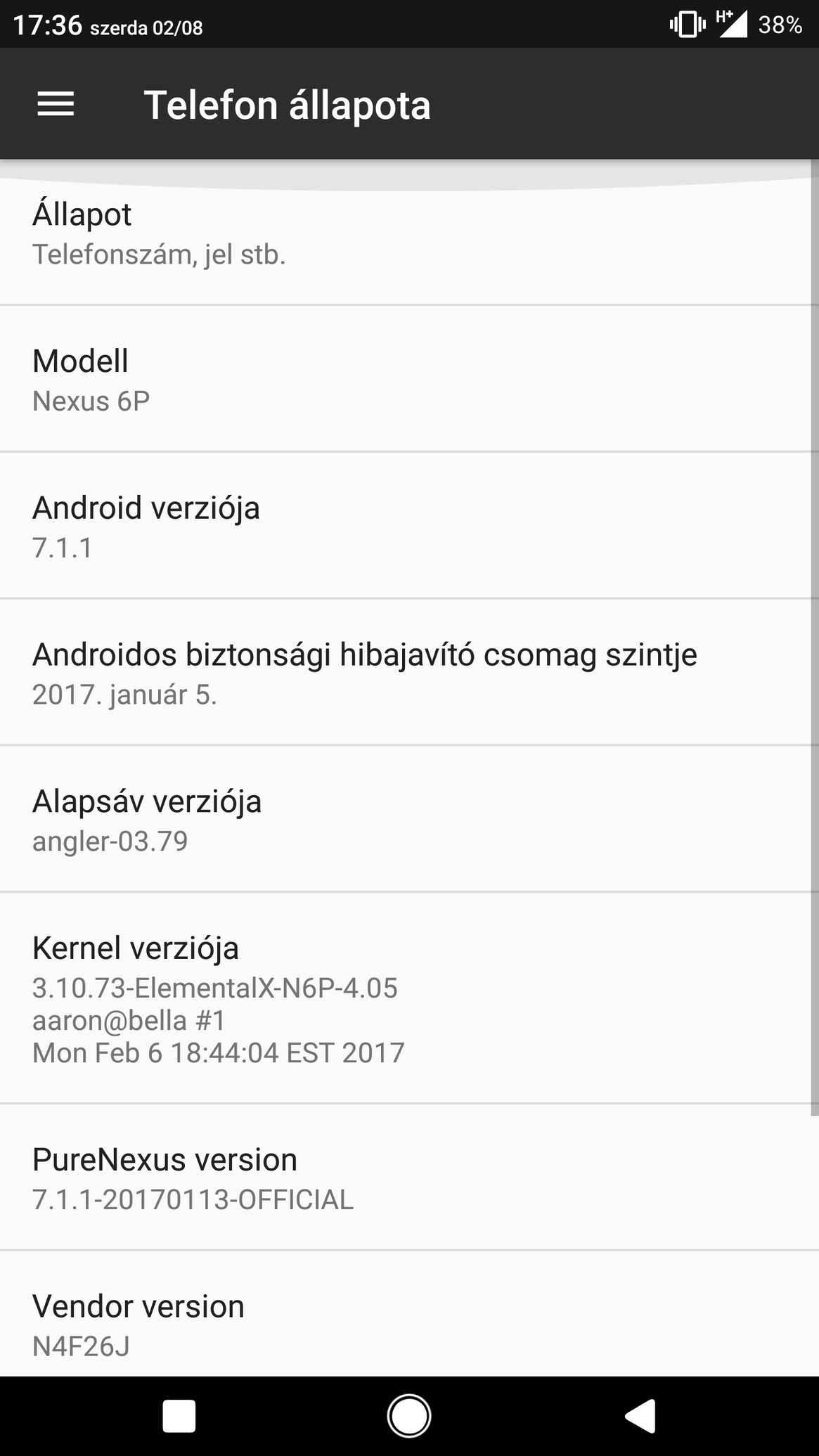Go back with the navigation bar arrow
This screenshot has width=819, height=1456.
click(x=640, y=1416)
